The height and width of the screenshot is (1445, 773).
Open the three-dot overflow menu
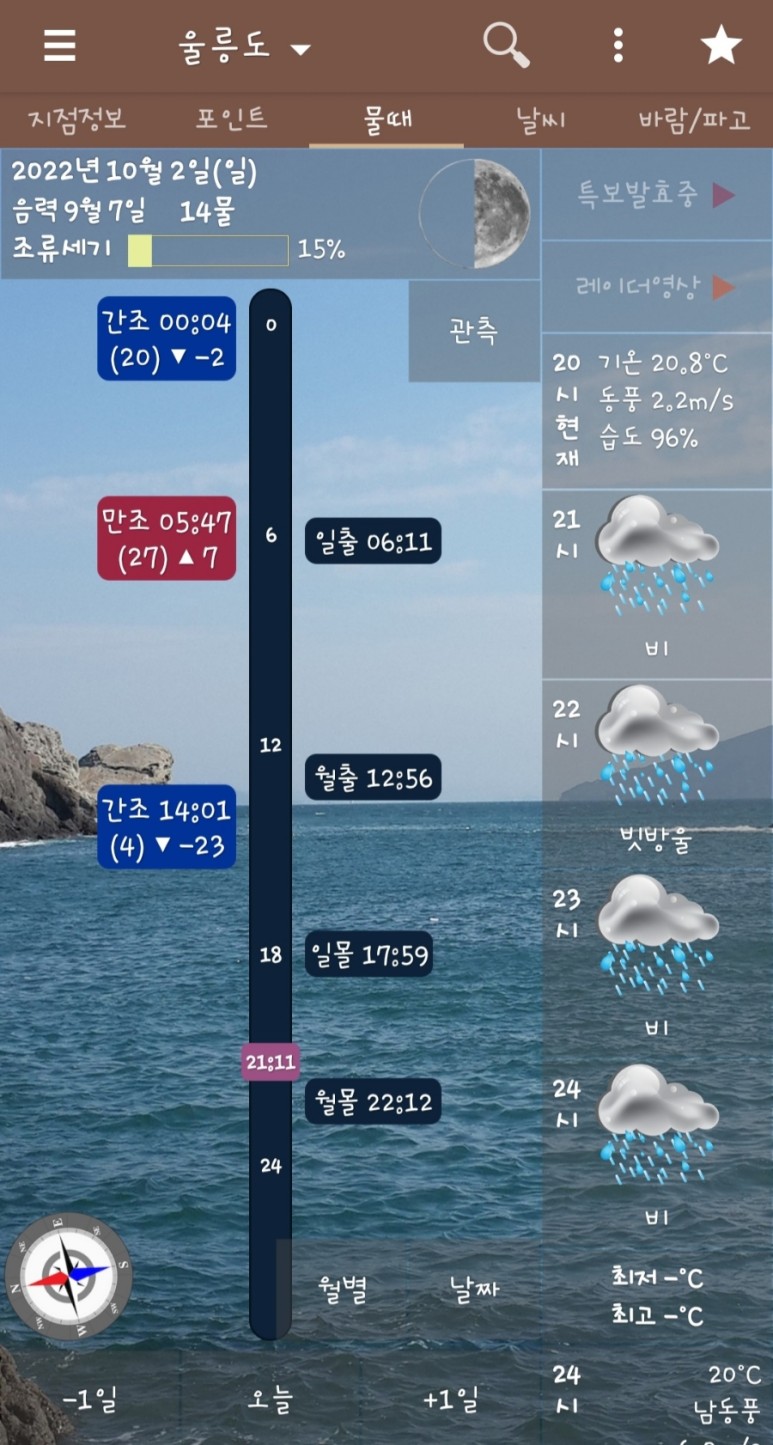pos(618,46)
